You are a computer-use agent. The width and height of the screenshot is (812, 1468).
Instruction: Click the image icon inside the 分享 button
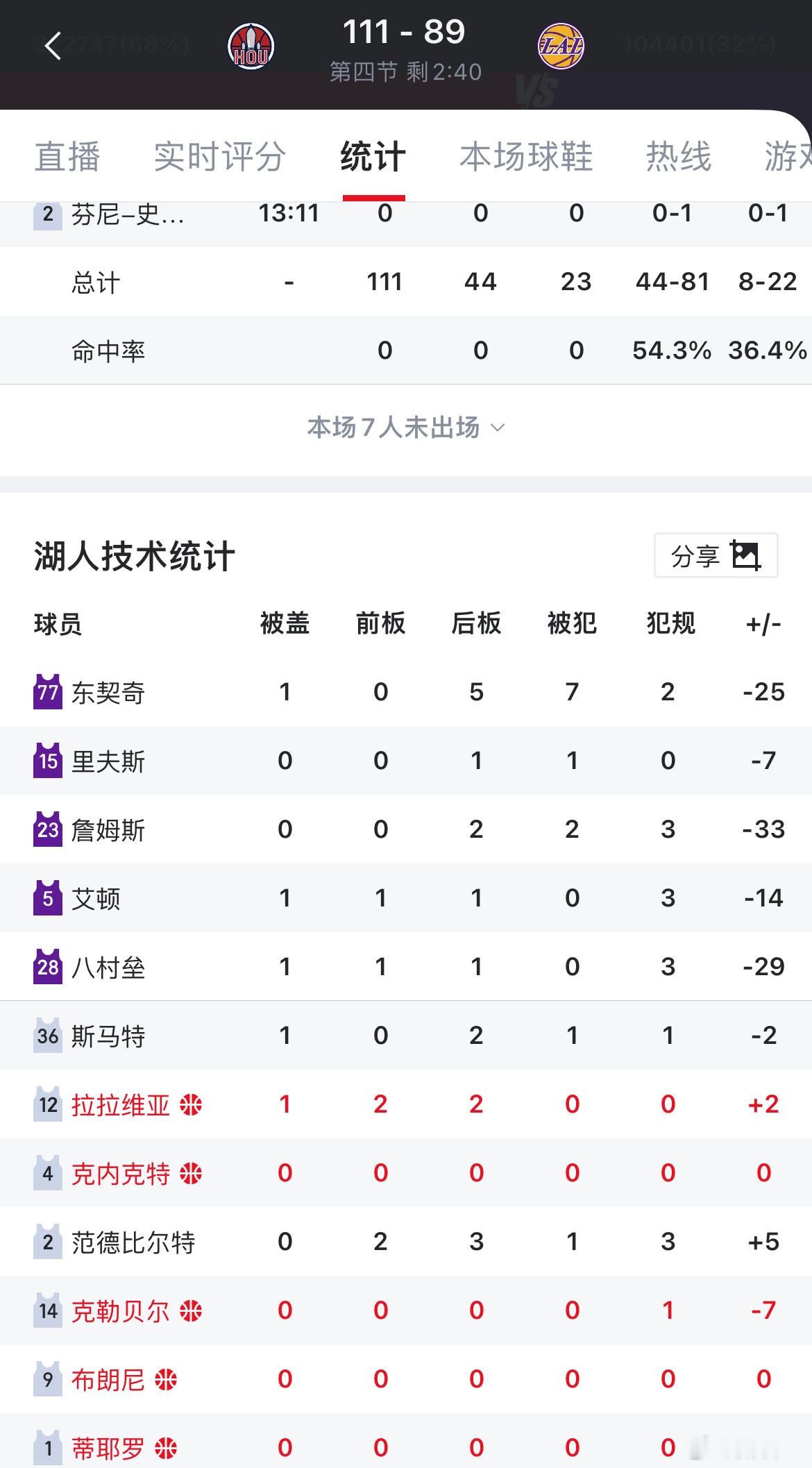pyautogui.click(x=745, y=555)
